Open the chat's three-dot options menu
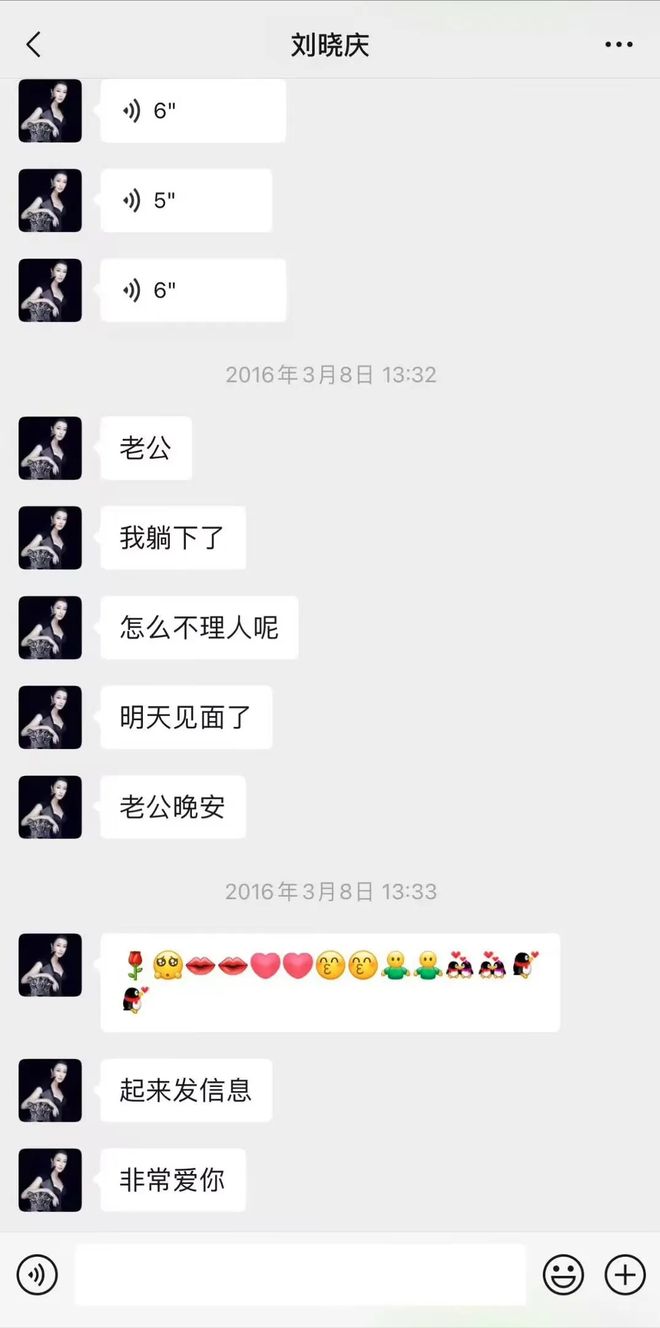Image resolution: width=660 pixels, height=1328 pixels. coord(619,45)
